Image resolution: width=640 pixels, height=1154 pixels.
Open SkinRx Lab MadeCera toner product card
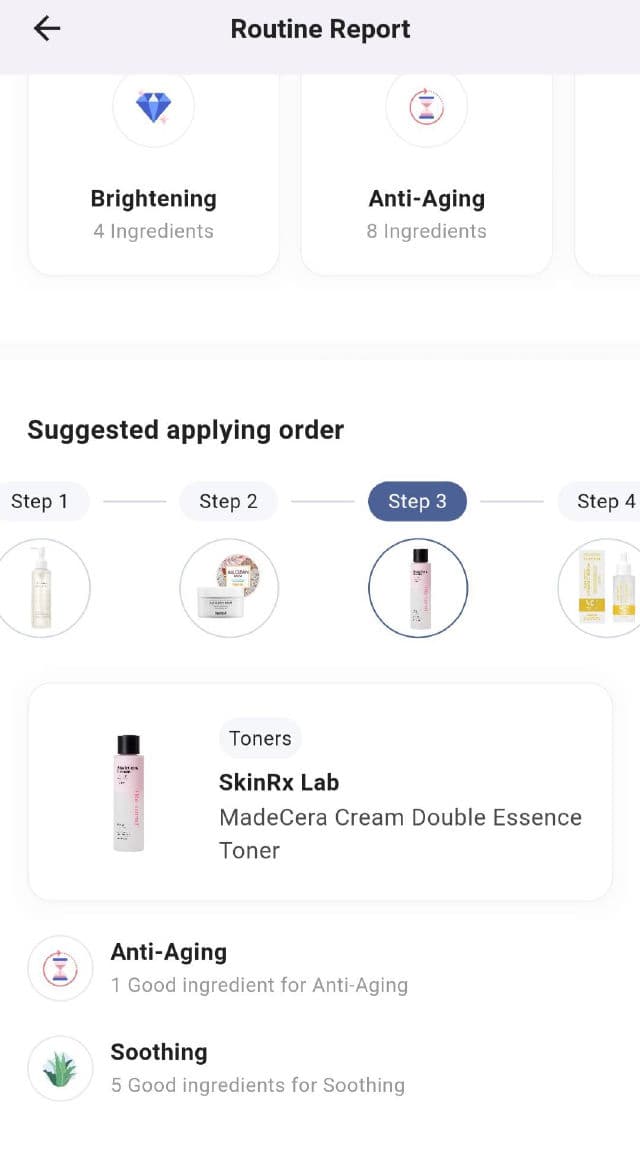(x=320, y=792)
